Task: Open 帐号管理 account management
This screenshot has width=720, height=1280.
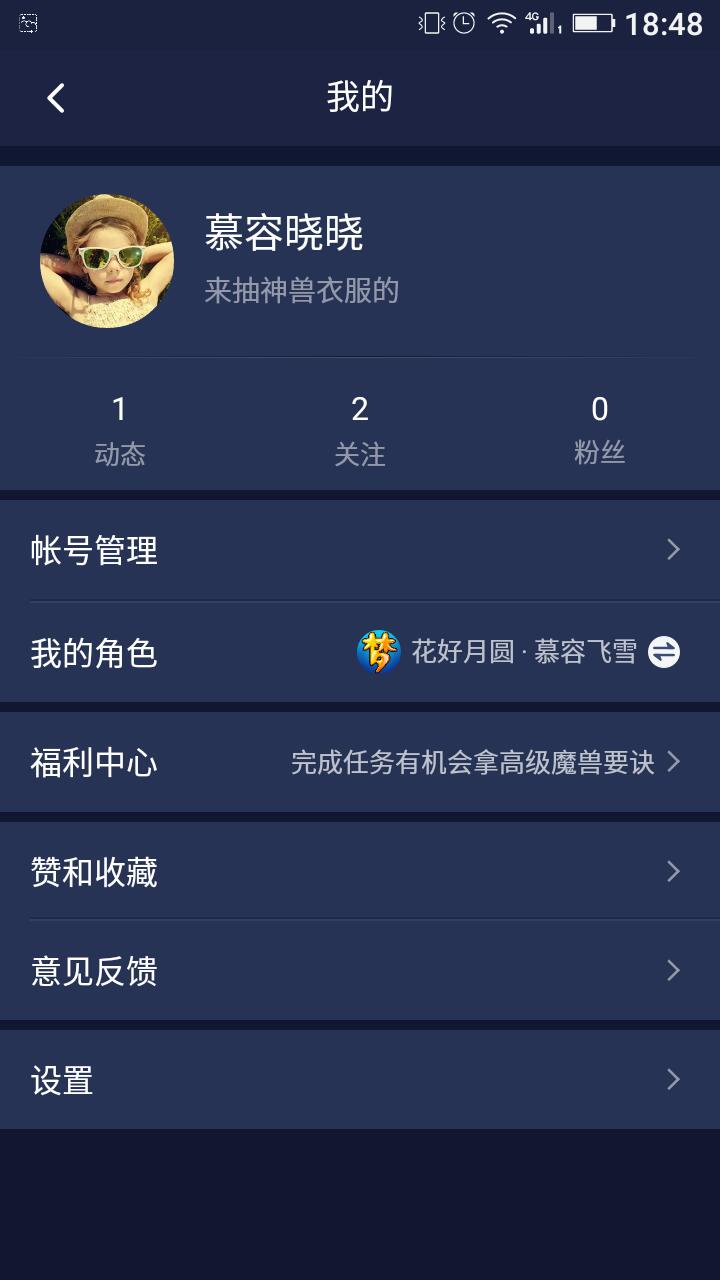Action: click(x=360, y=550)
